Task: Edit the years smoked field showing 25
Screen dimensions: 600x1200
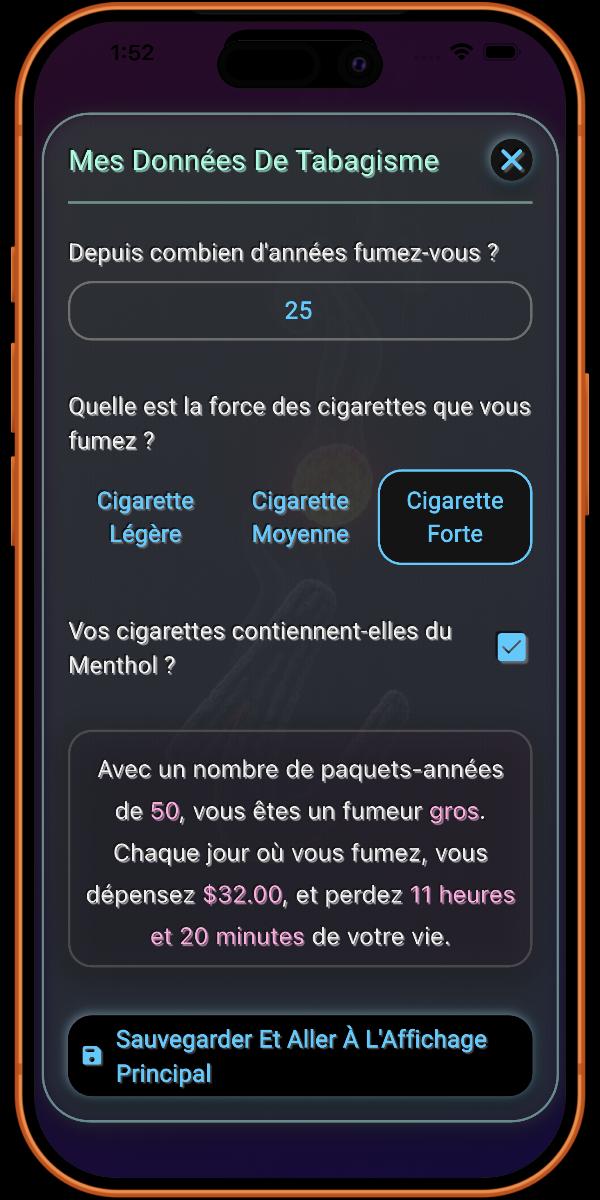Action: (x=299, y=311)
